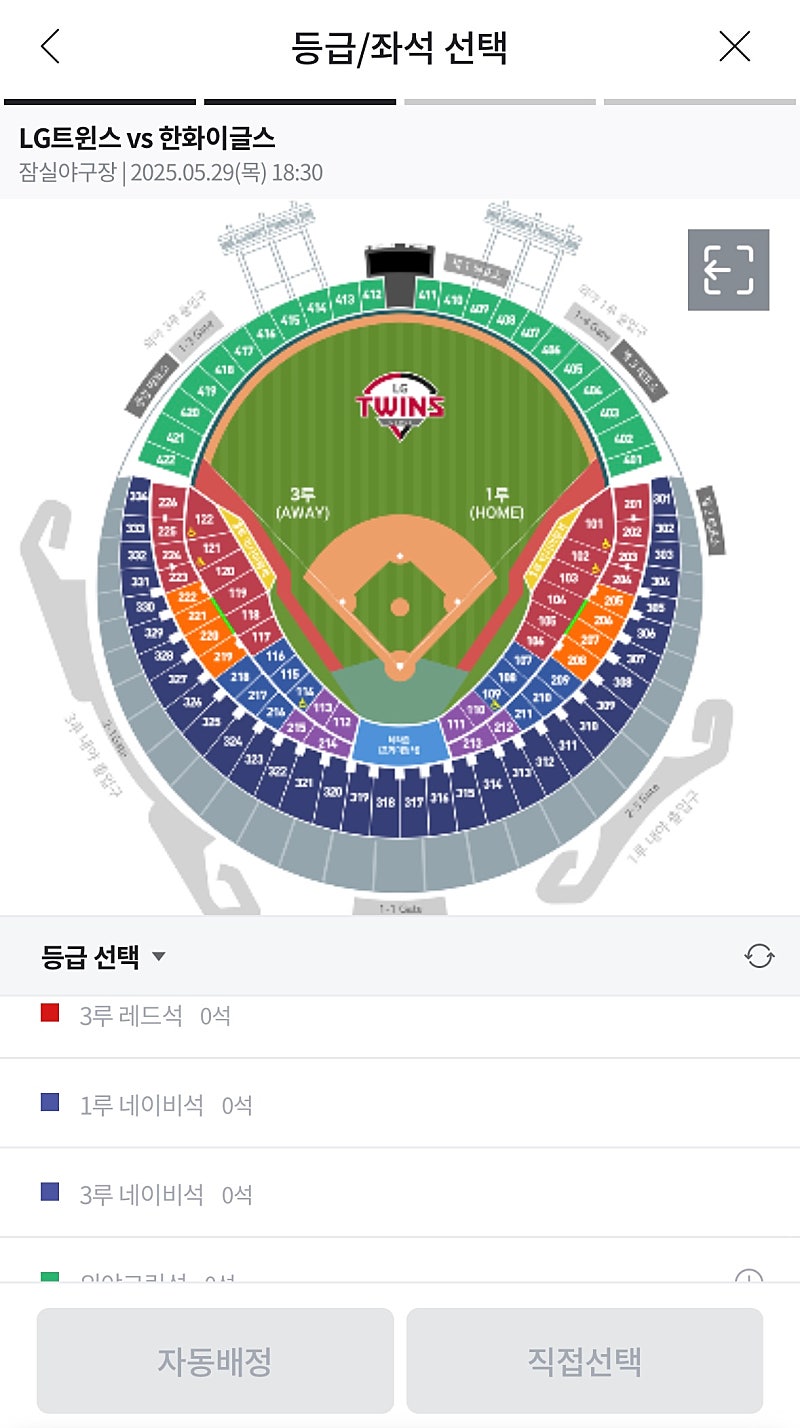Tap the seat map view toggle icon
Viewport: 800px width, 1428px height.
click(728, 270)
